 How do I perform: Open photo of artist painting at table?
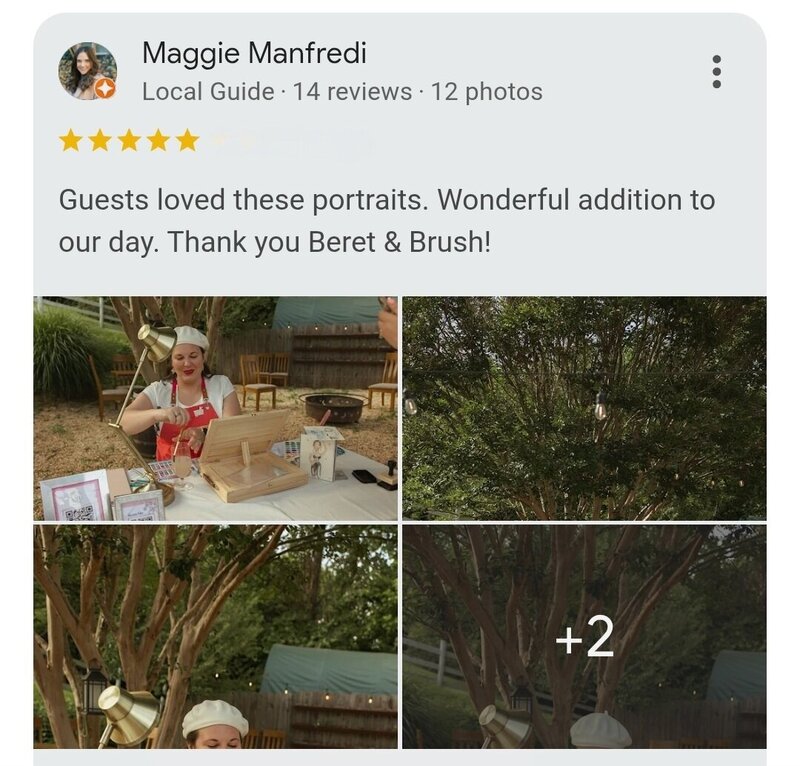pyautogui.click(x=215, y=408)
